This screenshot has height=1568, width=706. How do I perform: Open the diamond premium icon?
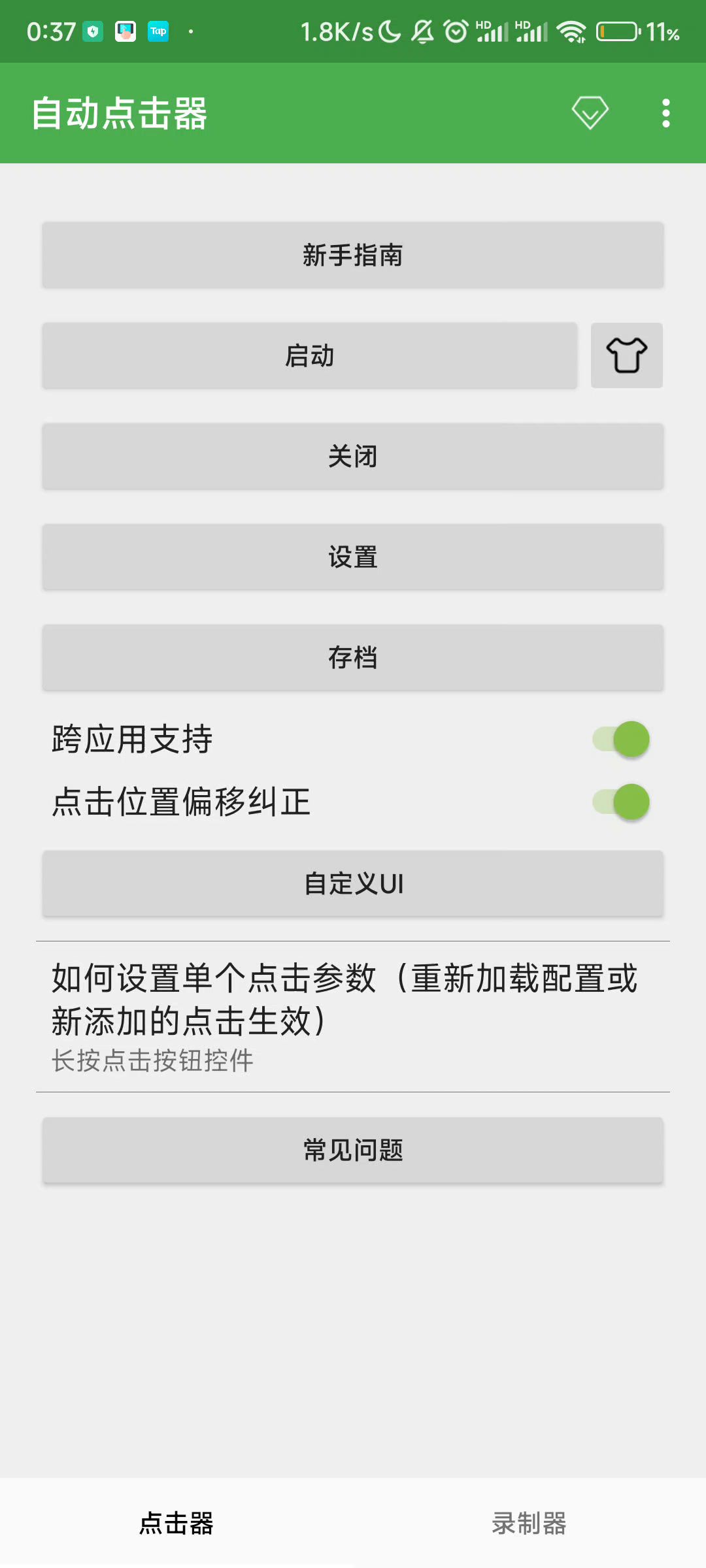590,113
